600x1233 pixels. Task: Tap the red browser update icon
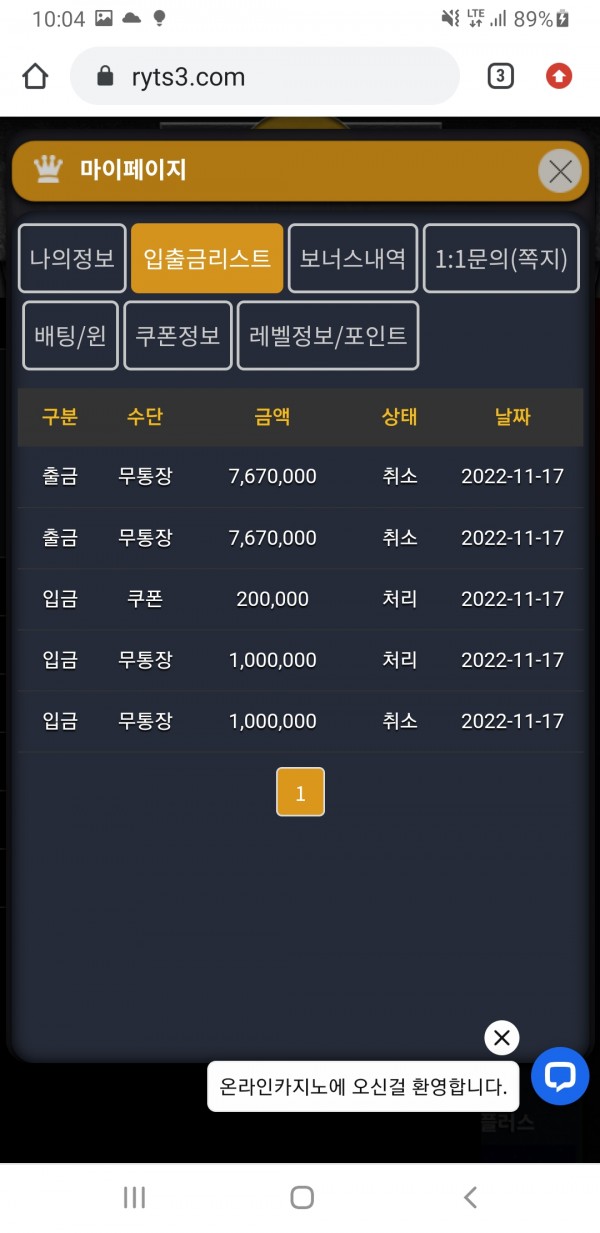[559, 76]
